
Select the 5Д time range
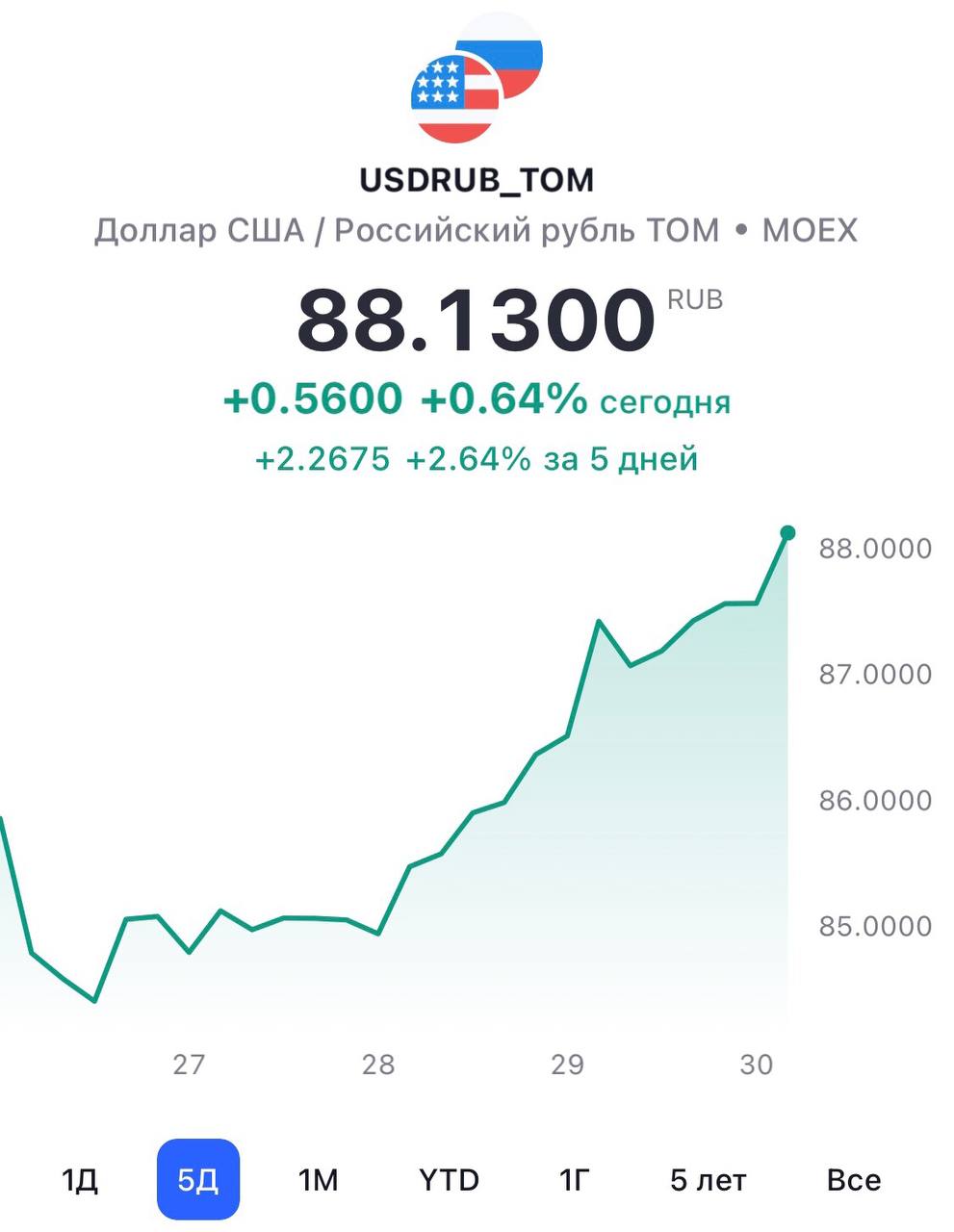click(198, 1180)
